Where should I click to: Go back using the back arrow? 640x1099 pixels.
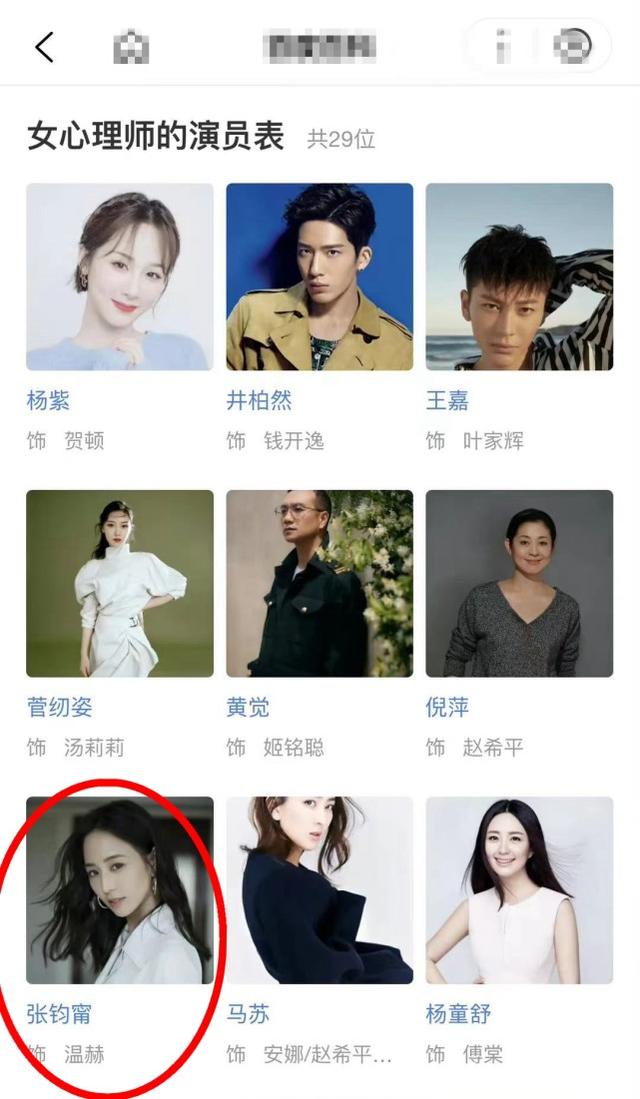[44, 46]
